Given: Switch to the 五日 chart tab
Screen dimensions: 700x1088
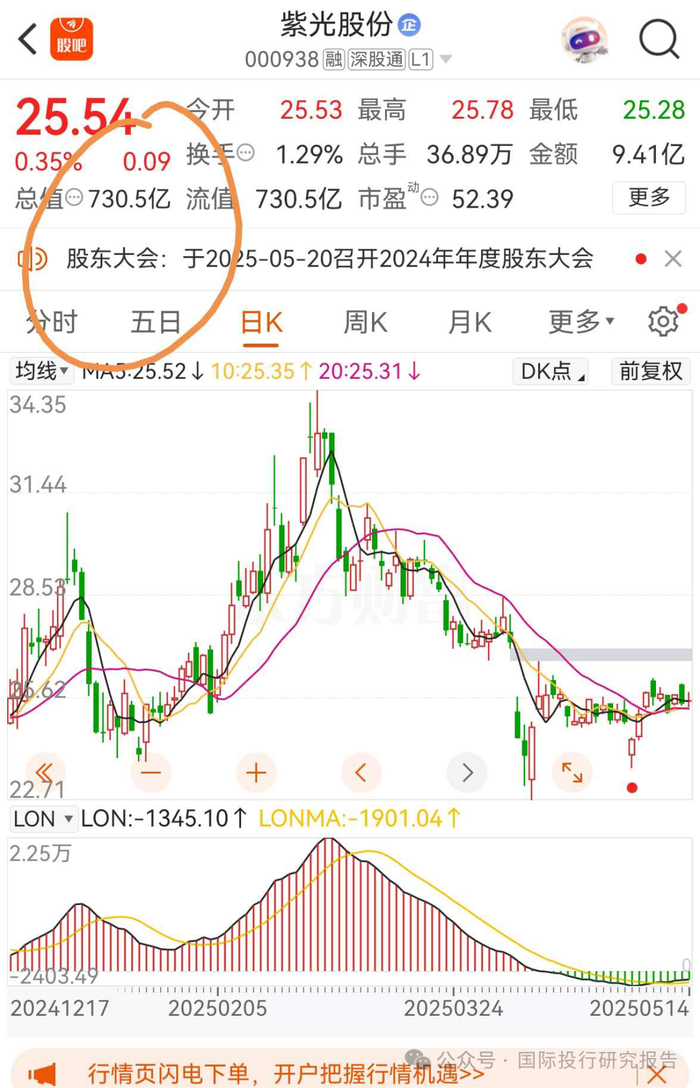Looking at the screenshot, I should (x=156, y=322).
